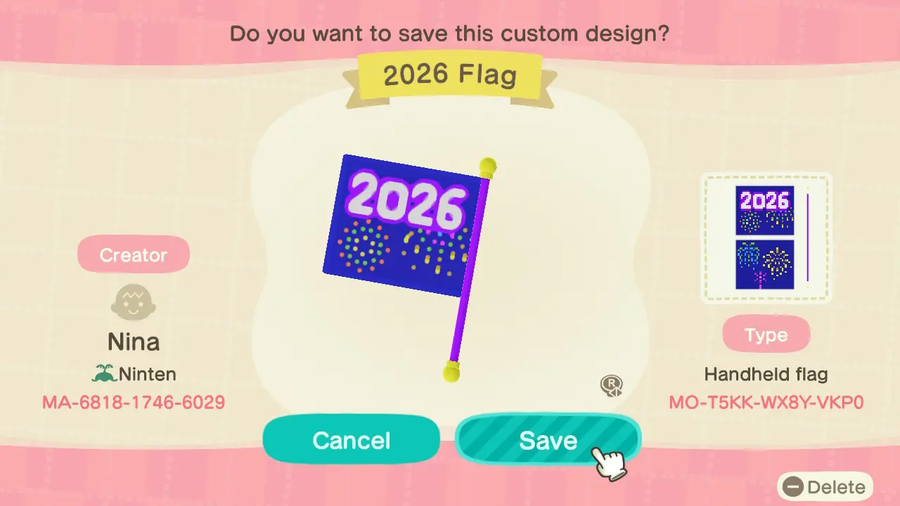
Task: Delete this custom design
Action: (825, 487)
